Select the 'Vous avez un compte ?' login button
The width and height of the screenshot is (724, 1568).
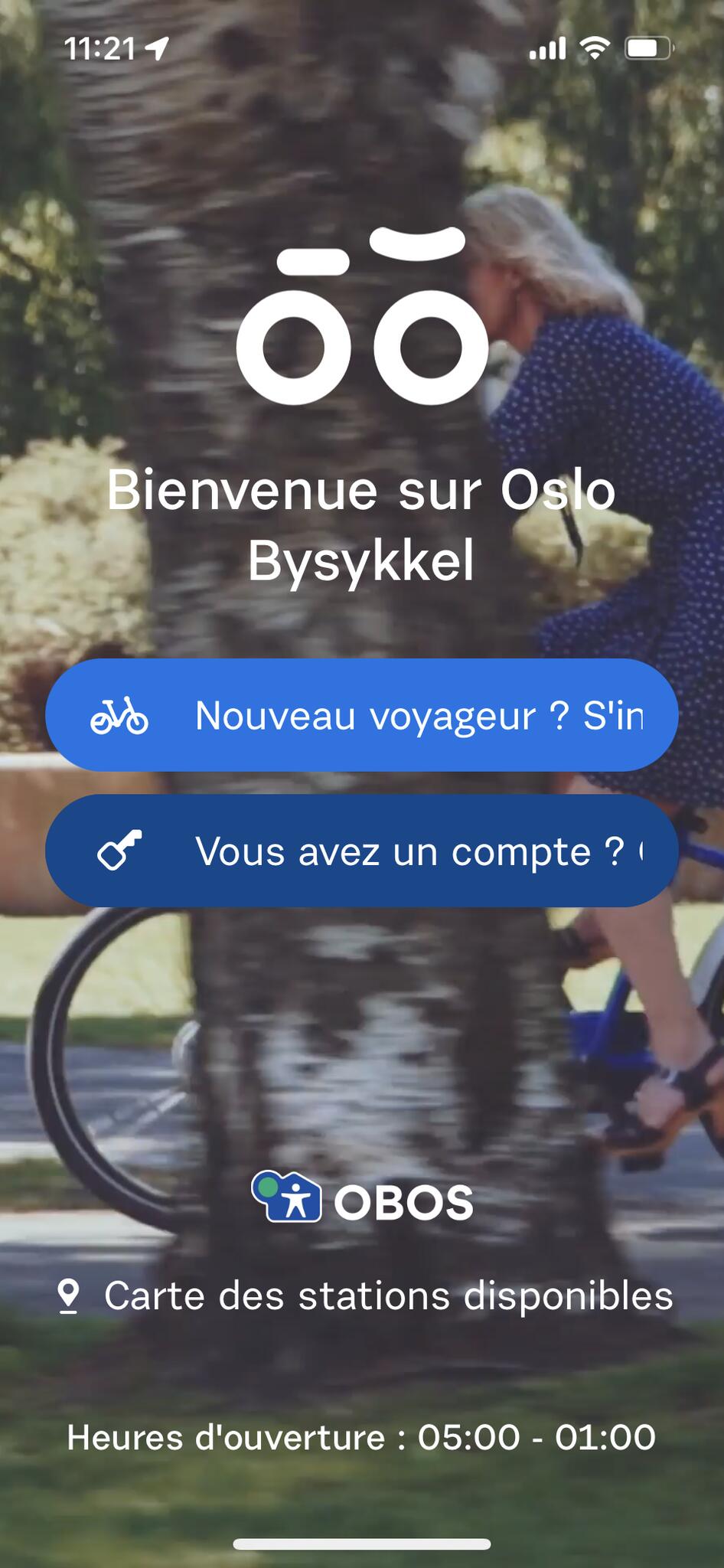point(362,851)
